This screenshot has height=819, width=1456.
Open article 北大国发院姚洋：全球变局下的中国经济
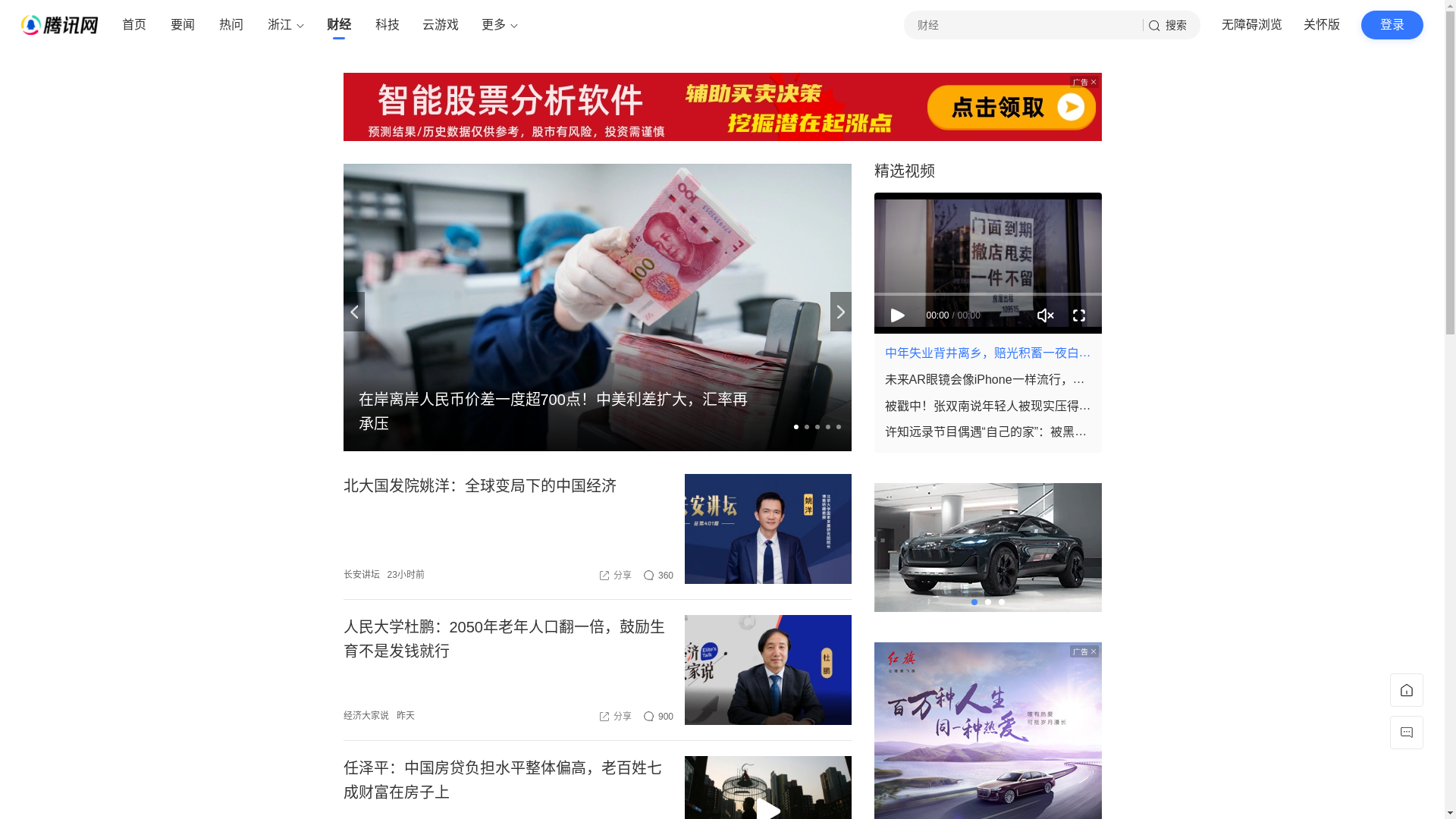pos(480,485)
